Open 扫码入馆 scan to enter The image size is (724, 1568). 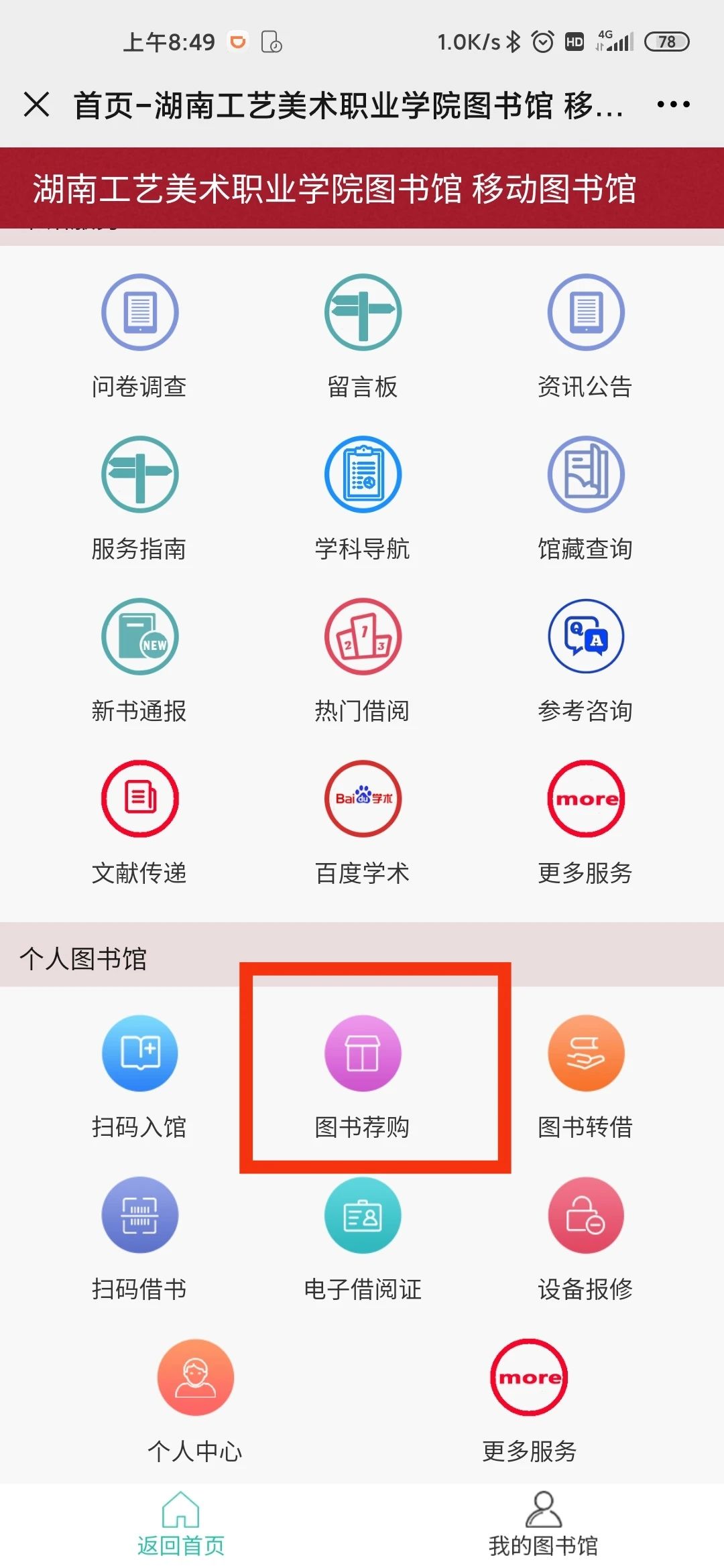pyautogui.click(x=139, y=1054)
